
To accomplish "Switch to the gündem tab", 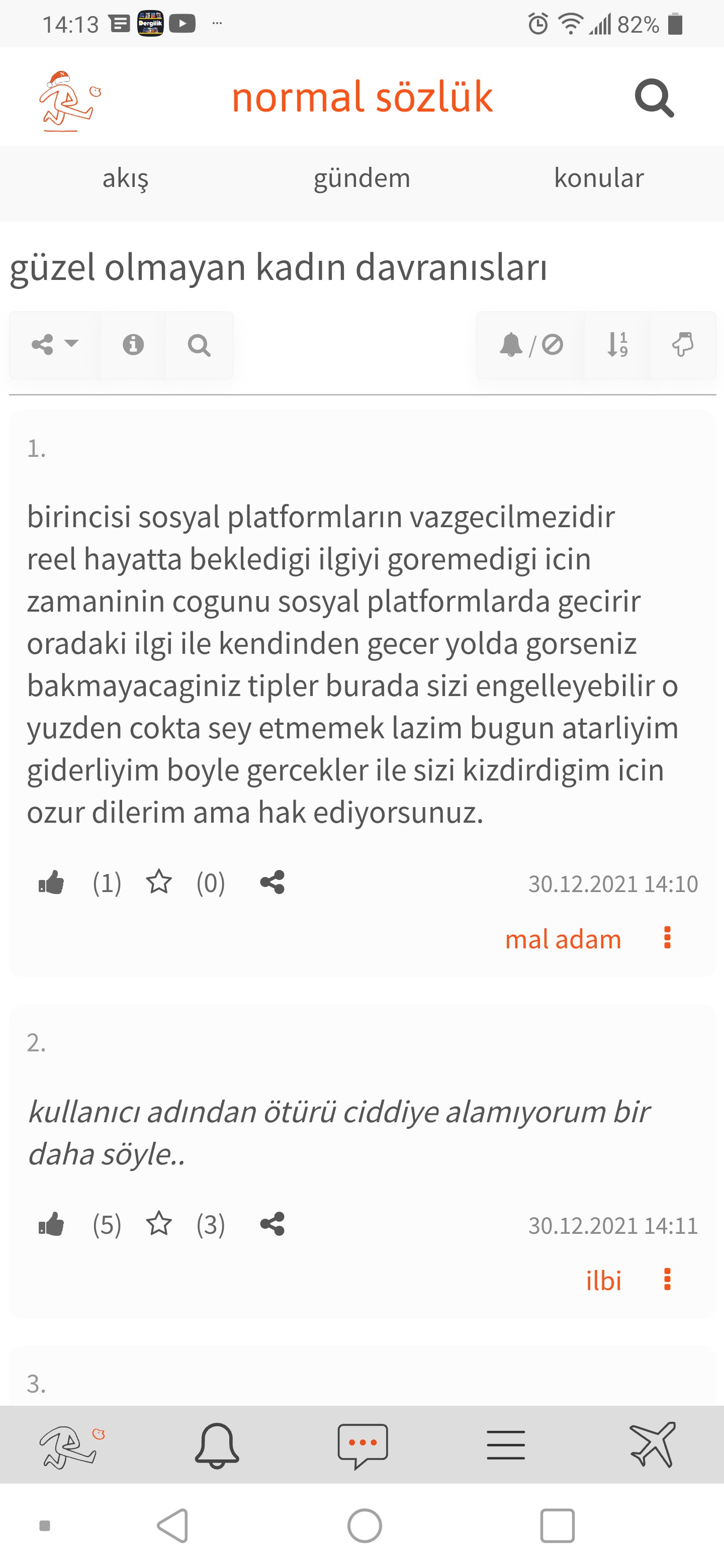I will [361, 178].
